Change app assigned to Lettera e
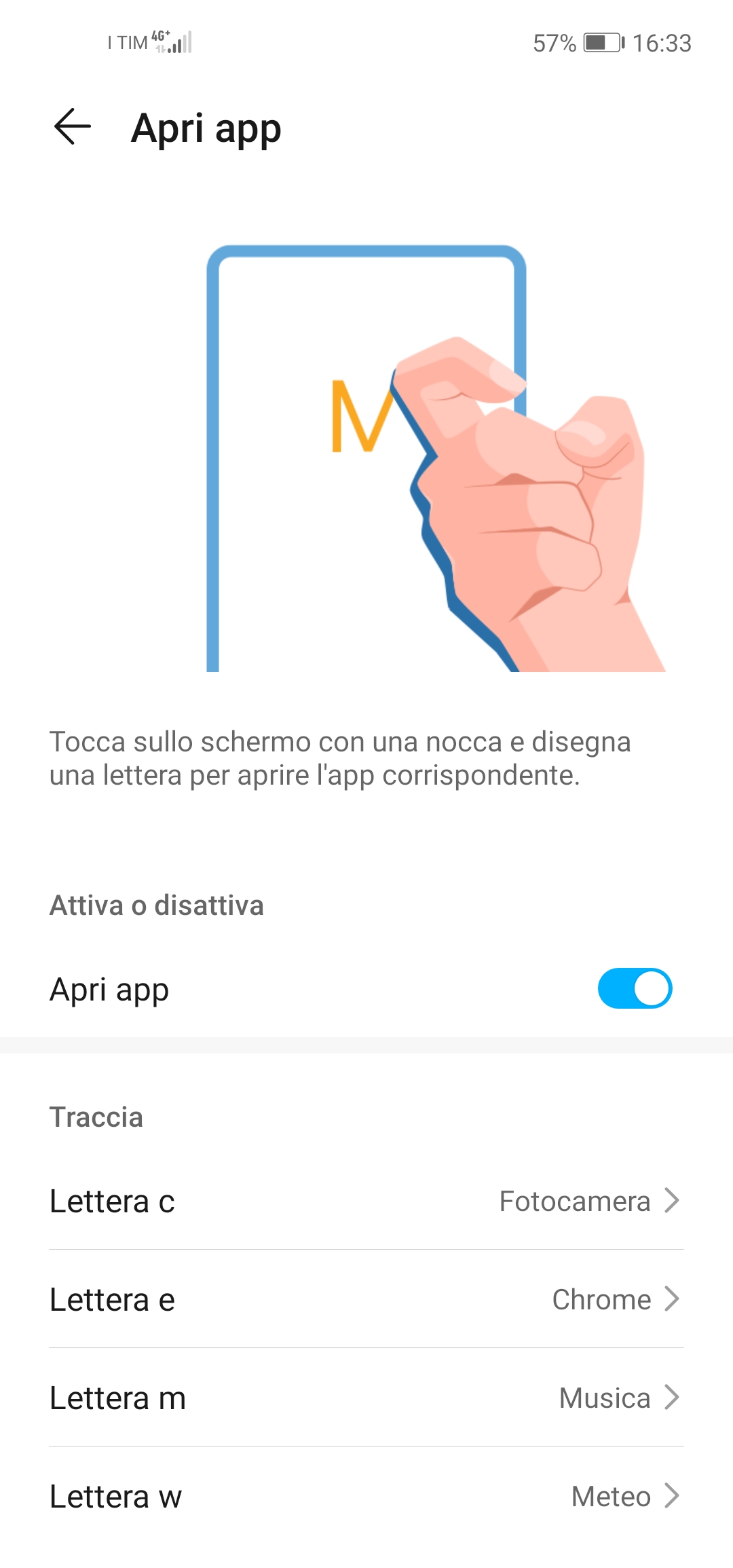 click(x=366, y=1299)
